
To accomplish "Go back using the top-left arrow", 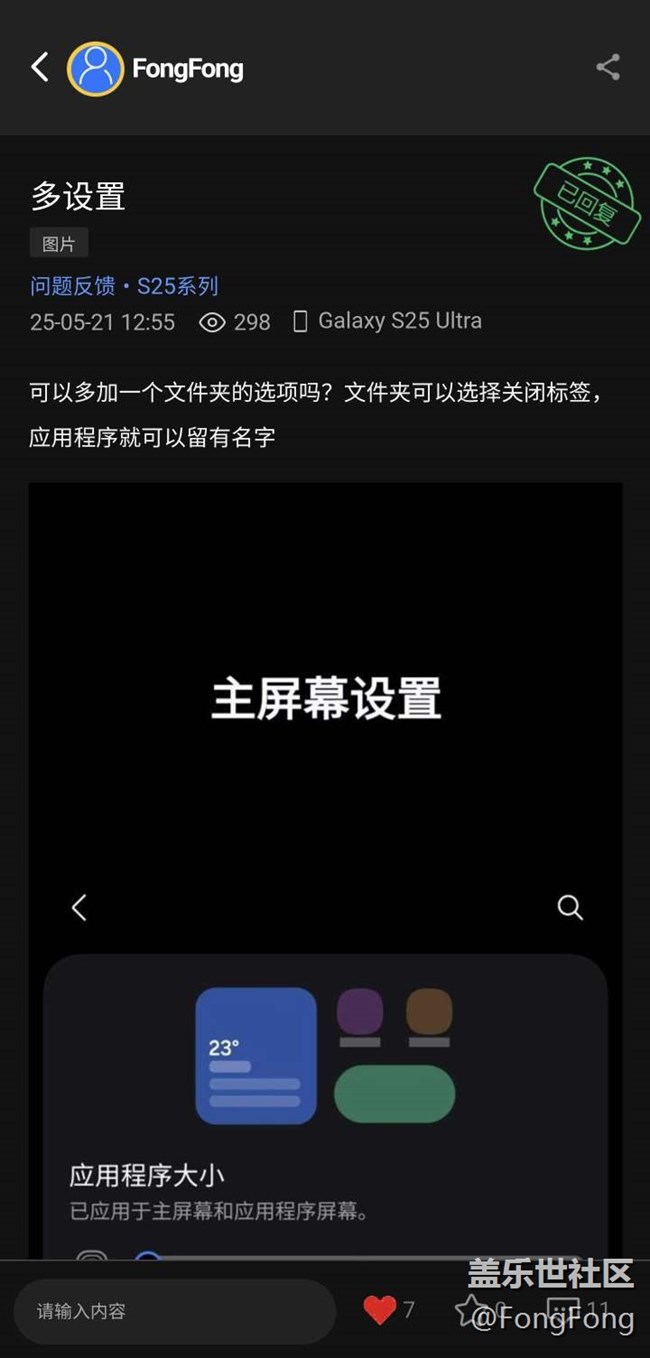I will (x=40, y=68).
